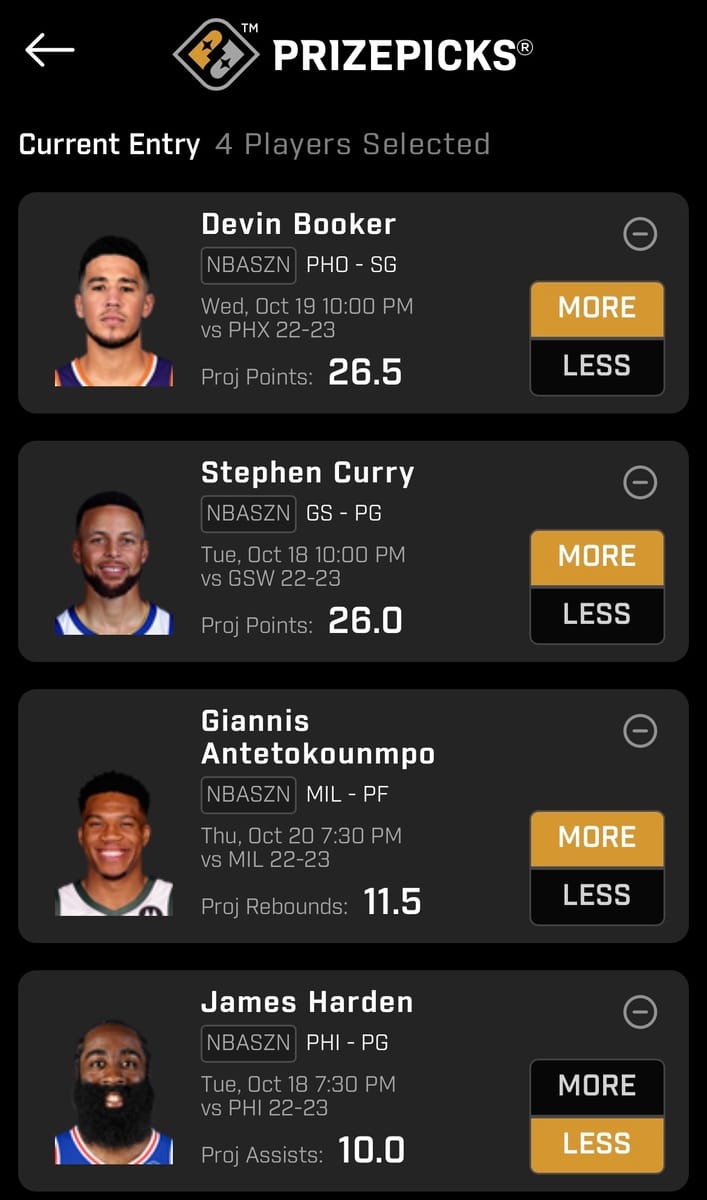Remove Devin Booker from the entry

click(x=640, y=234)
